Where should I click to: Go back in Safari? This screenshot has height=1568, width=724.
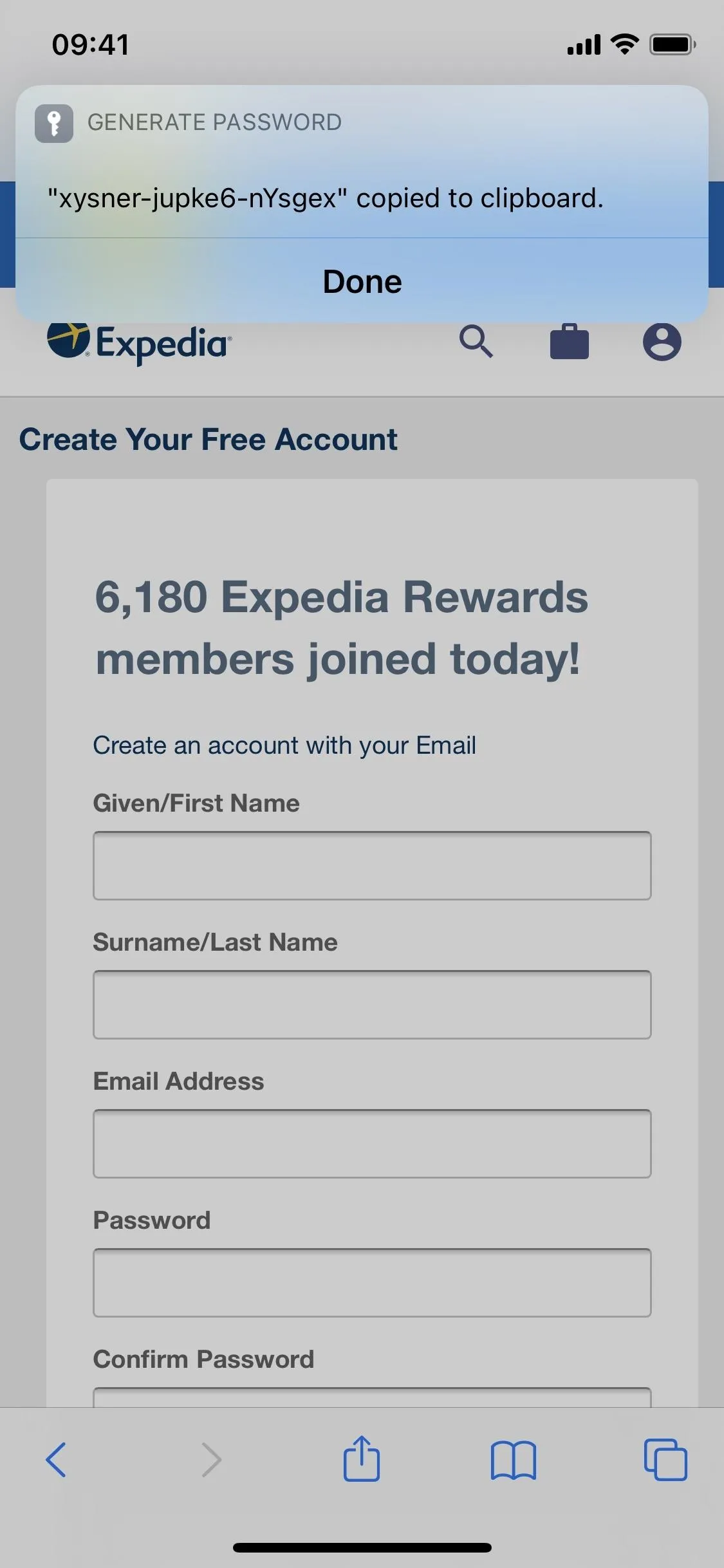(x=57, y=1460)
